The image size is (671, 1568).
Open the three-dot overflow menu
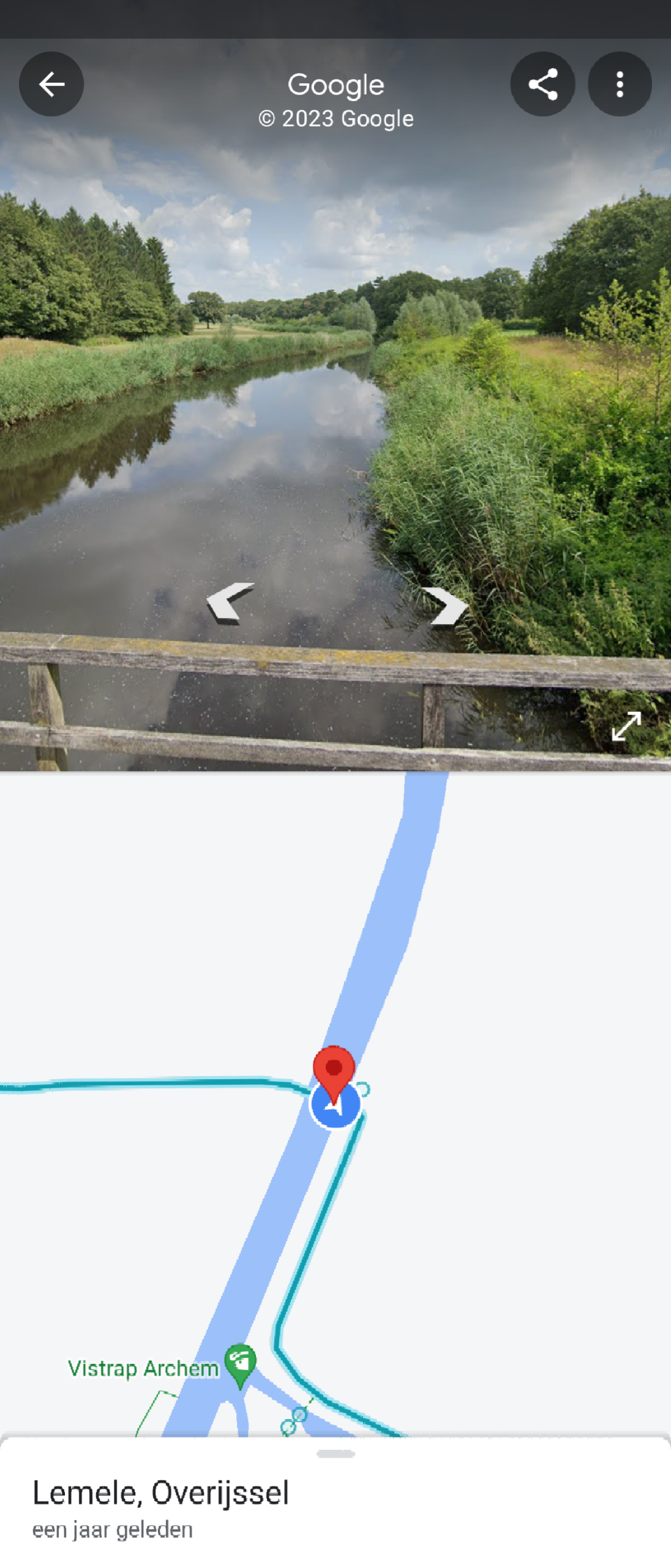point(620,84)
